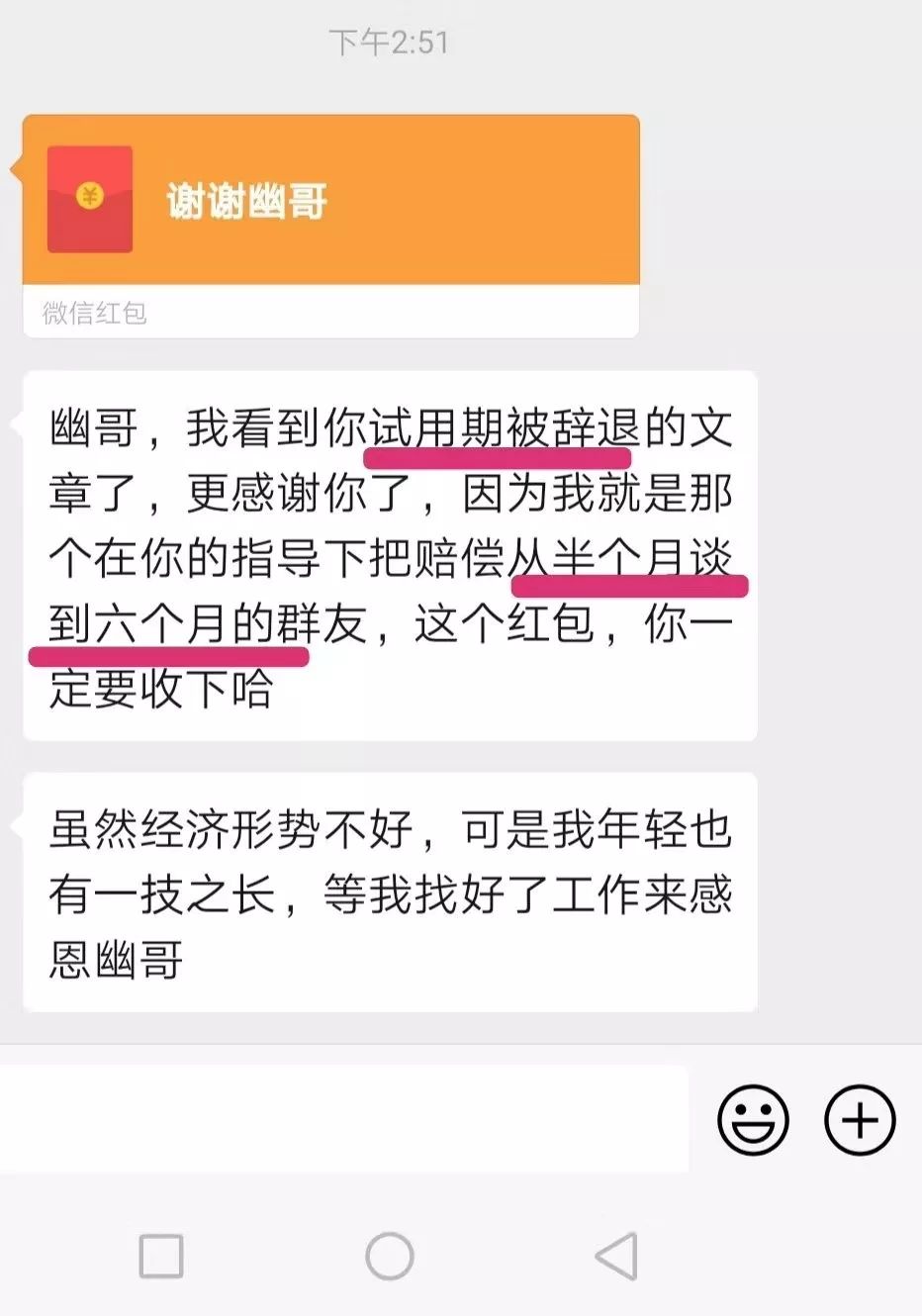Viewport: 922px width, 1316px height.
Task: Click the red envelope ¥ icon
Action: 89,194
